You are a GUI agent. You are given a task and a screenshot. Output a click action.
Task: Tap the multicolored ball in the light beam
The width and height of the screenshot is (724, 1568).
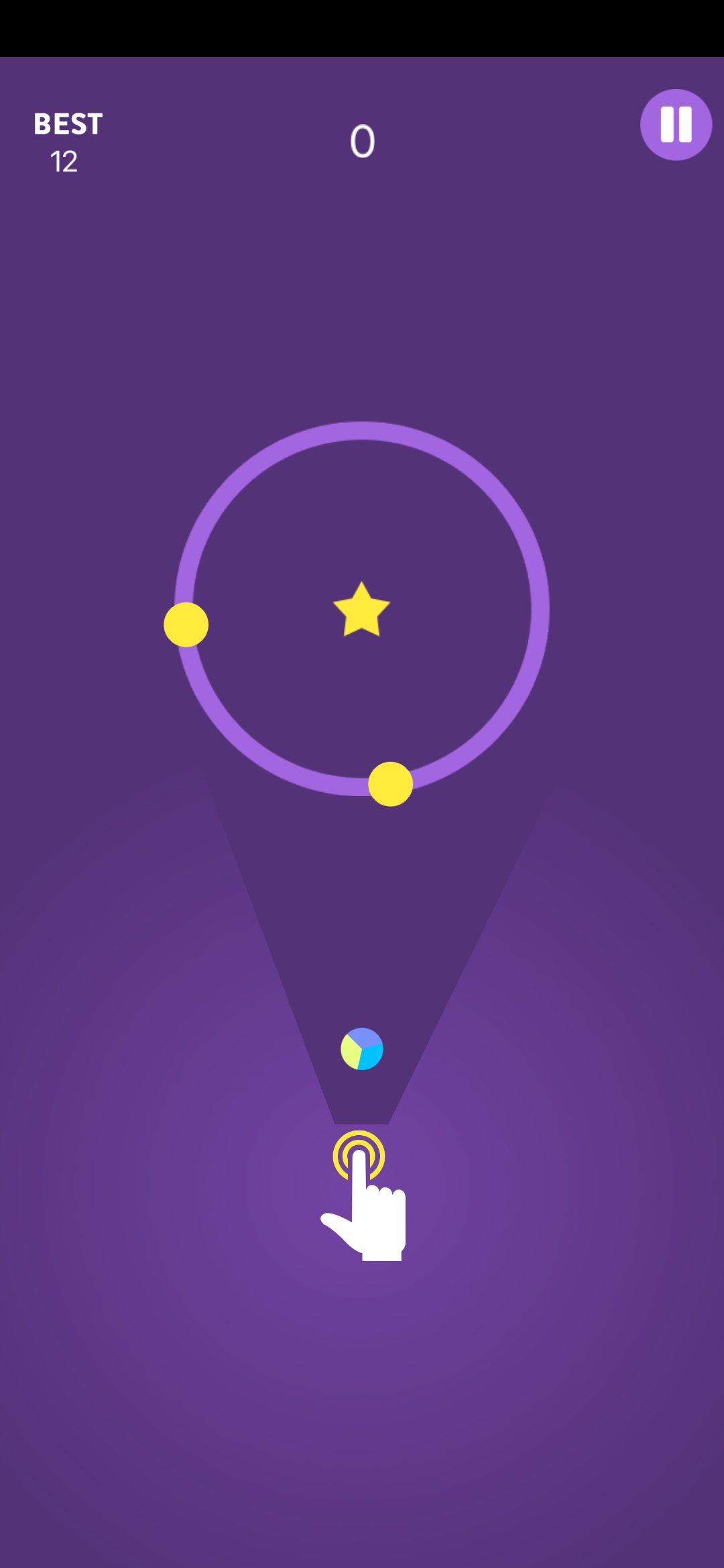[362, 1049]
